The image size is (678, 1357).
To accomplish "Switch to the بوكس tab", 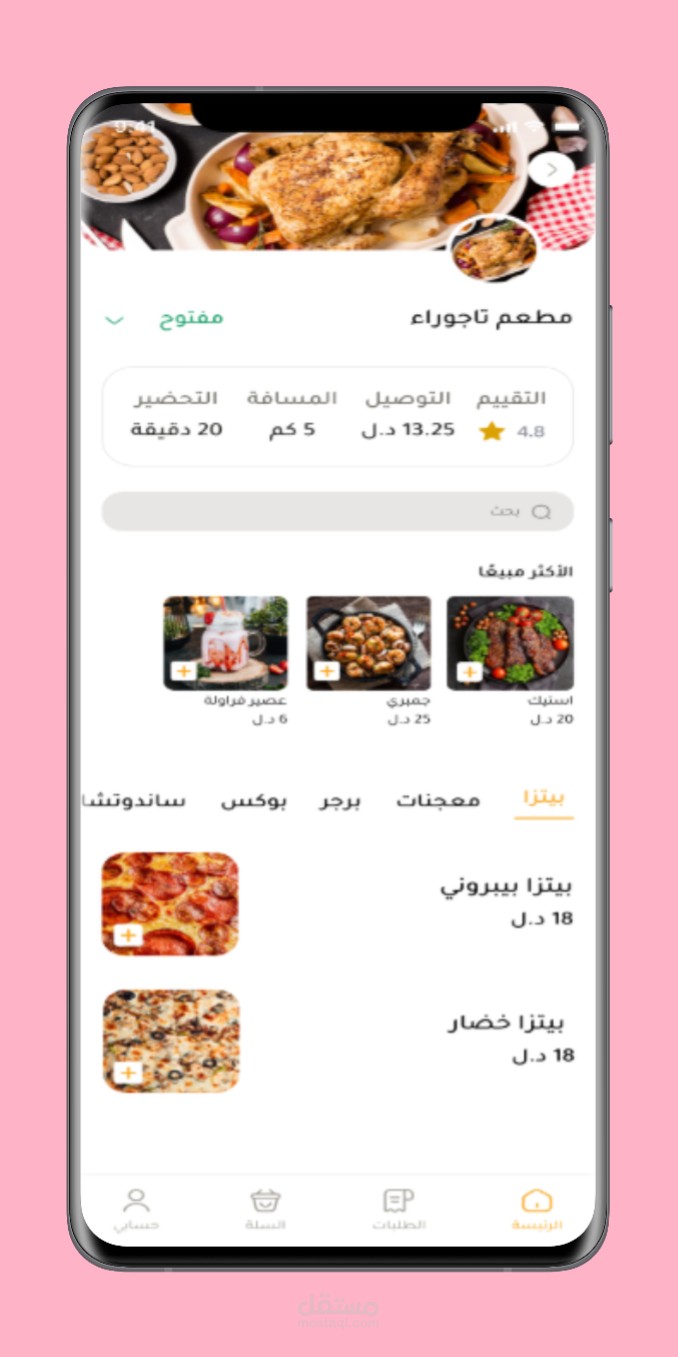I will point(254,802).
